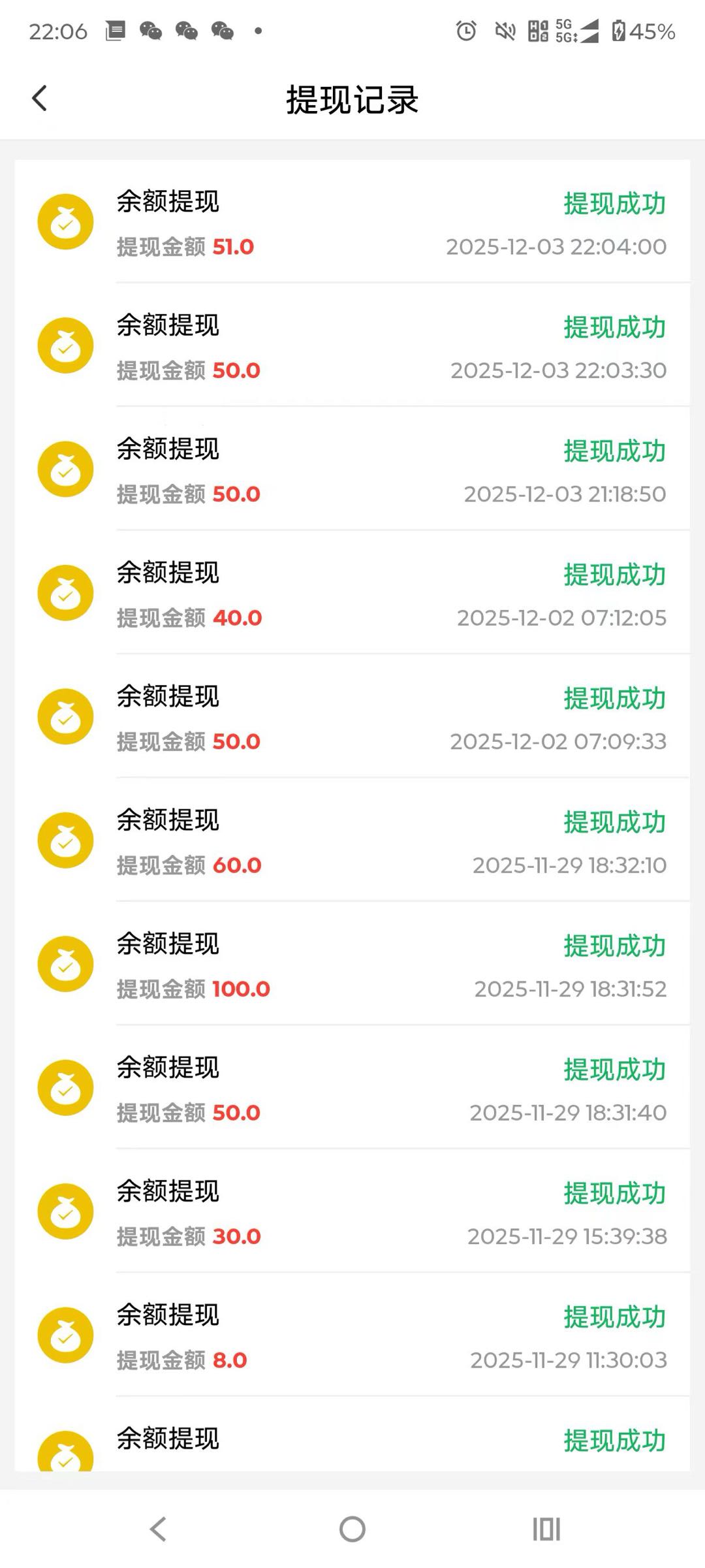Screen dimensions: 705x1568
Task: Tap the money bag icon for the 100.0 withdrawal
Action: (65, 963)
